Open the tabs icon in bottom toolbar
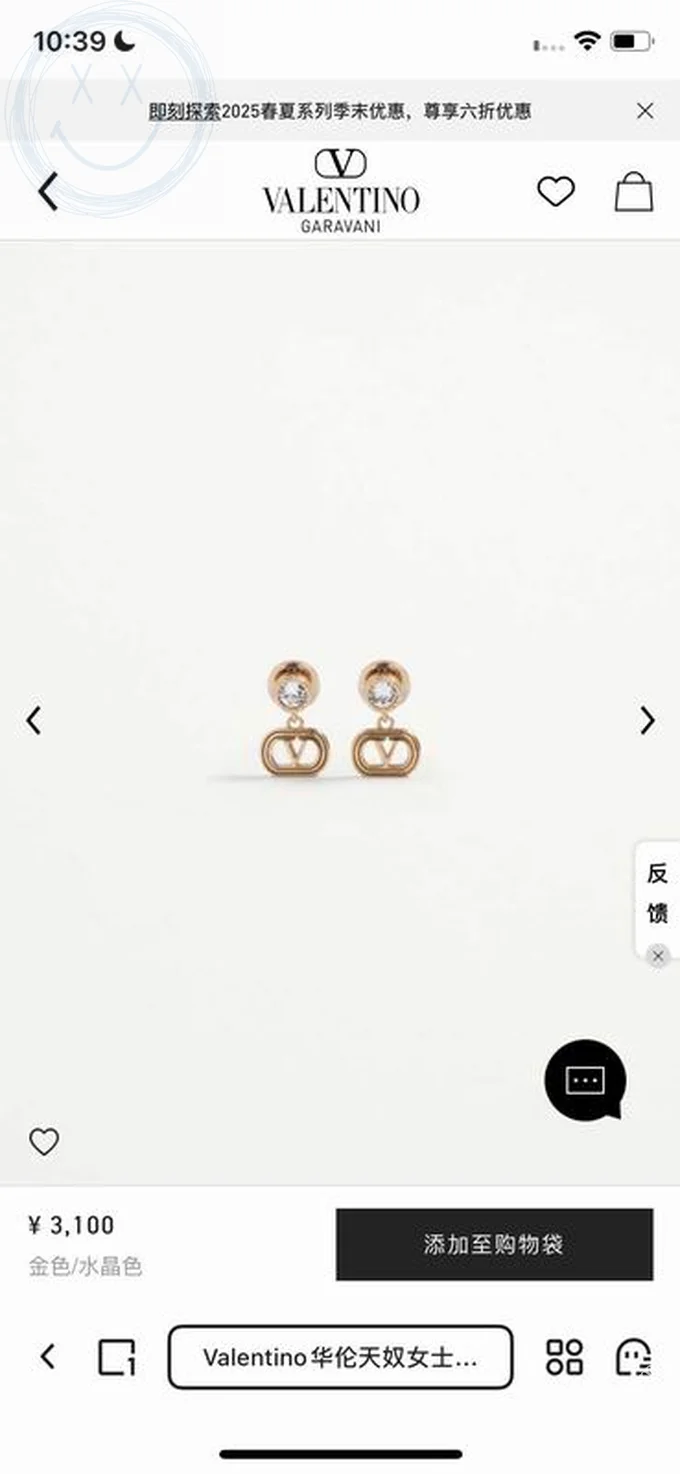This screenshot has width=680, height=1474. [x=117, y=1357]
